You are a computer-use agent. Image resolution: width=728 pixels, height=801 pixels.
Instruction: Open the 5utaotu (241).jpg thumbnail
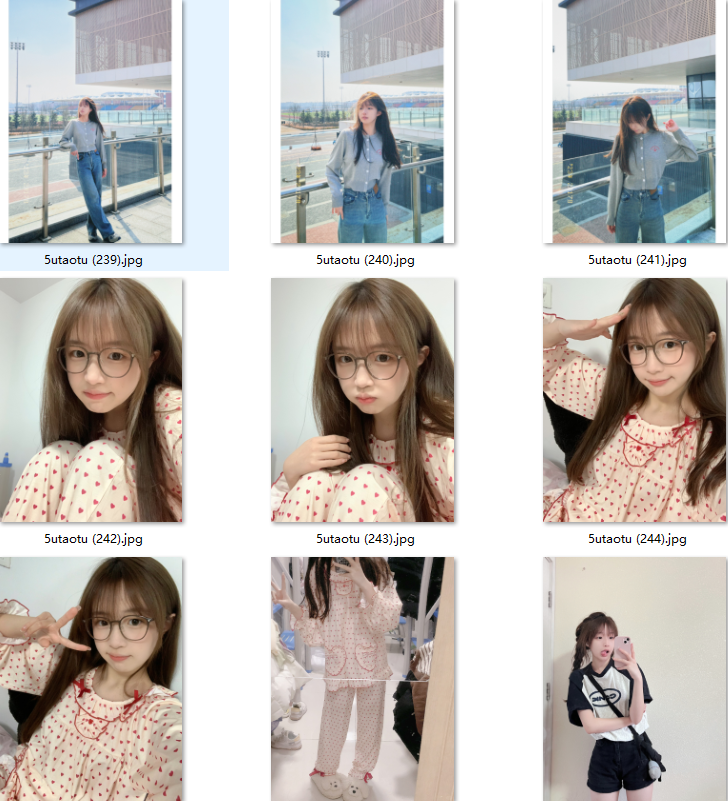tap(635, 121)
